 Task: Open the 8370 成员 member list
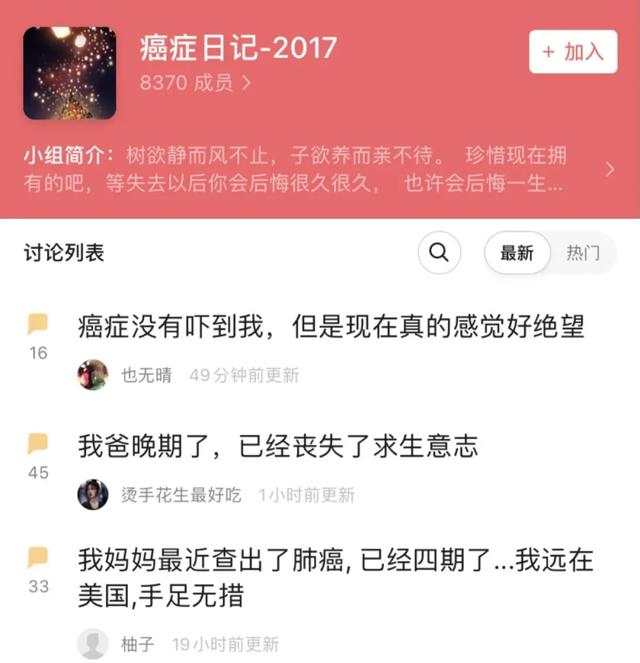196,83
